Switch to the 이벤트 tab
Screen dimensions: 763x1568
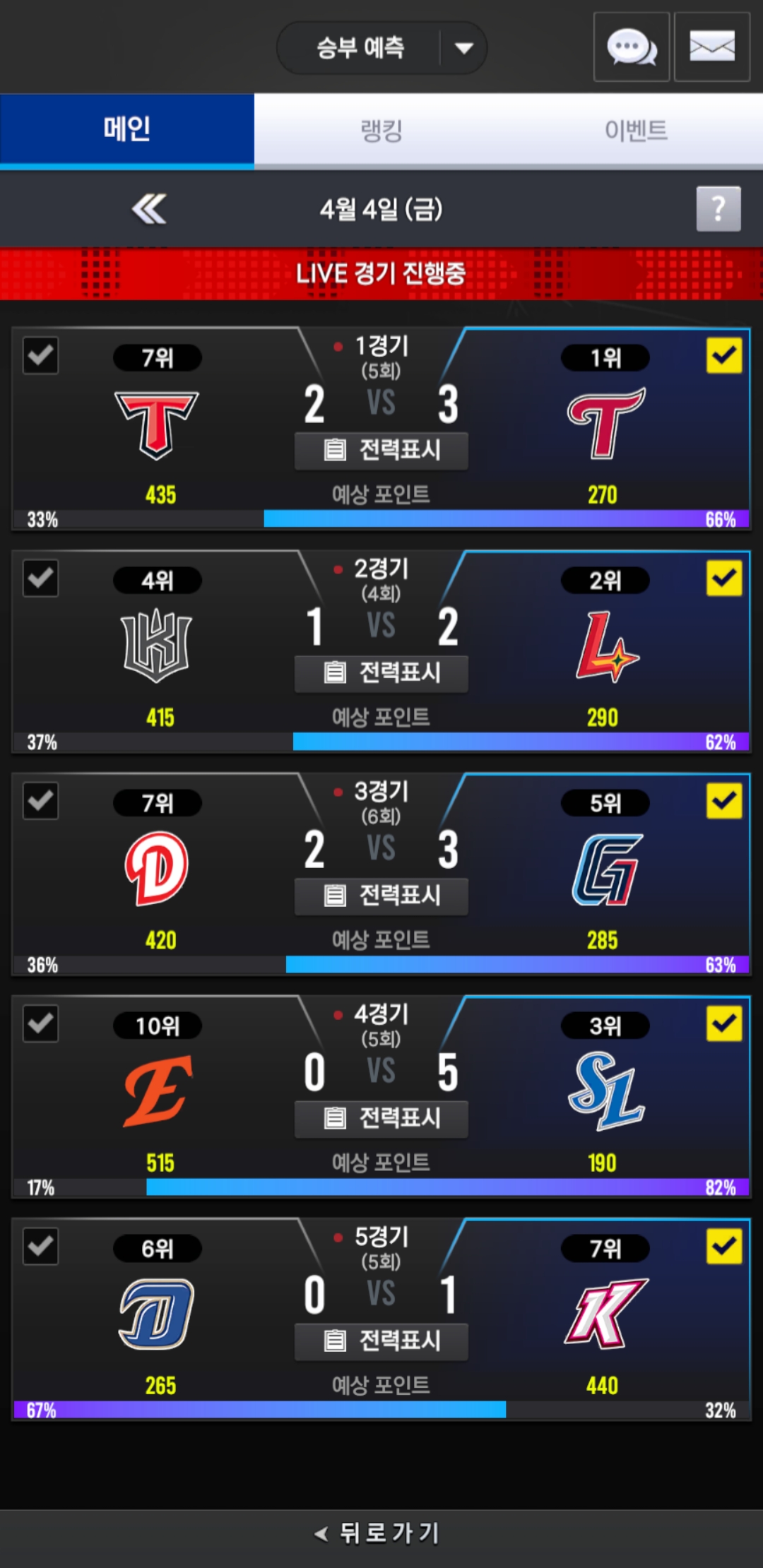pyautogui.click(x=636, y=131)
